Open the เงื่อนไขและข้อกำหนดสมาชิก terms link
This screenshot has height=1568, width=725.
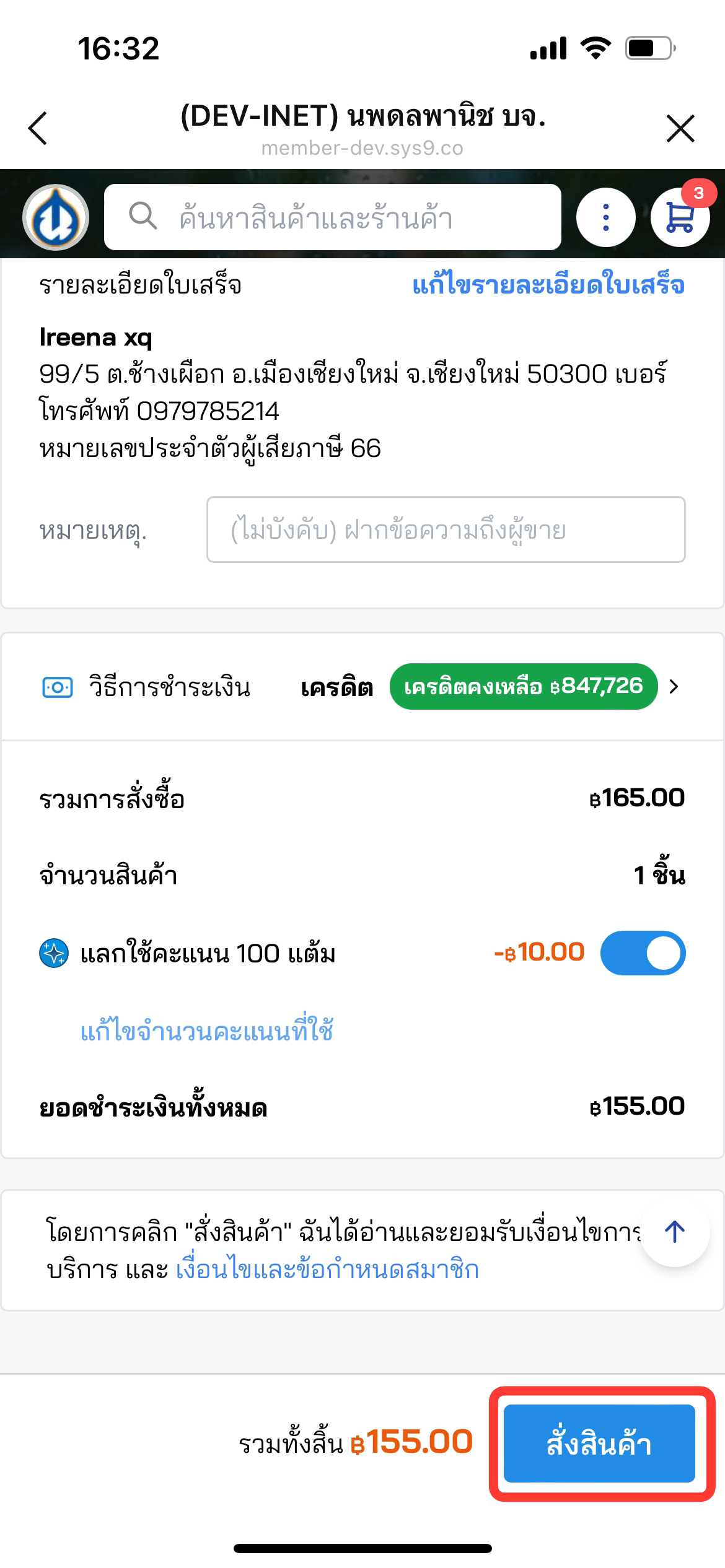tap(327, 1270)
